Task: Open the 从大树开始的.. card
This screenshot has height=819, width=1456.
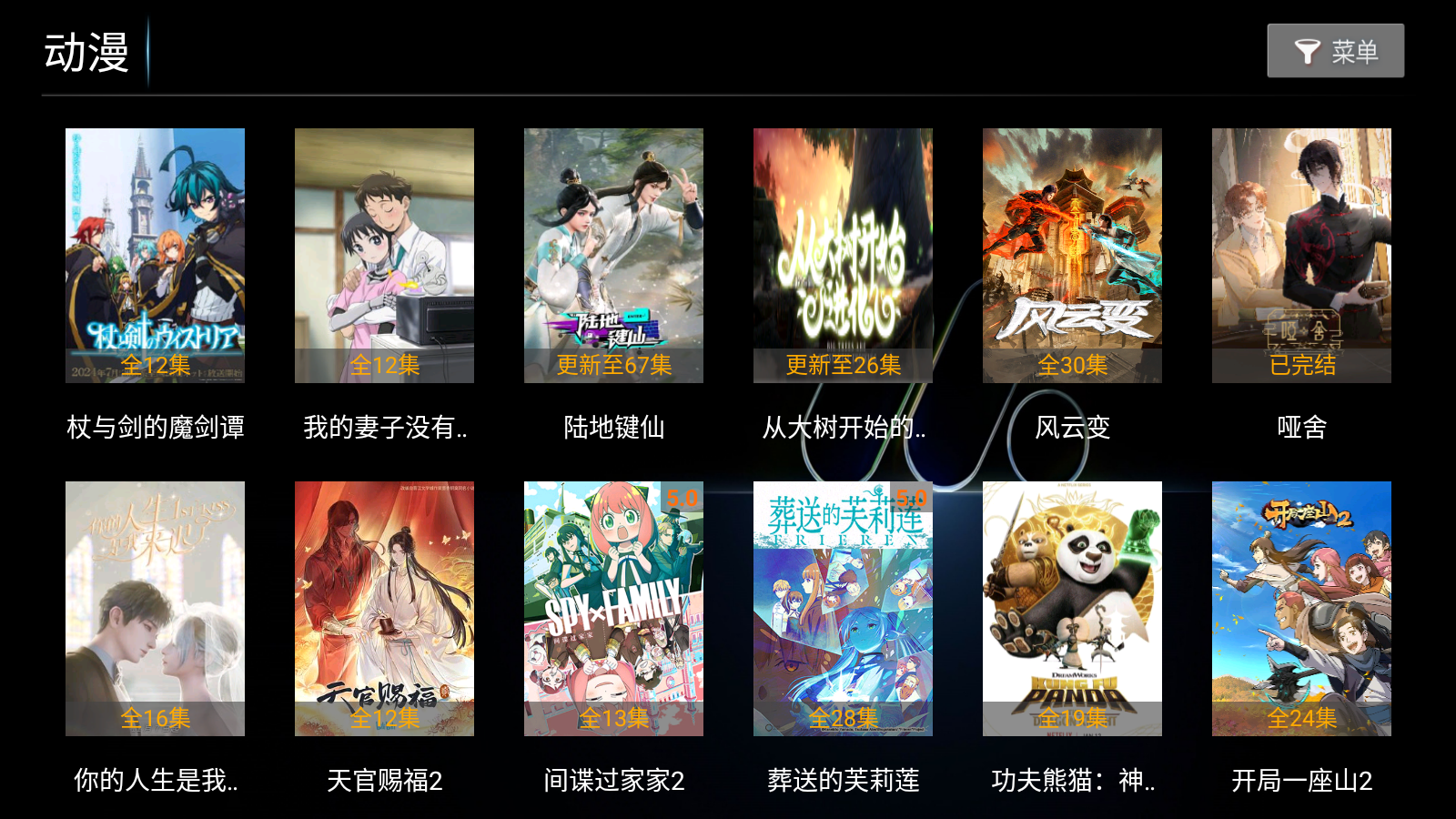Action: click(843, 256)
